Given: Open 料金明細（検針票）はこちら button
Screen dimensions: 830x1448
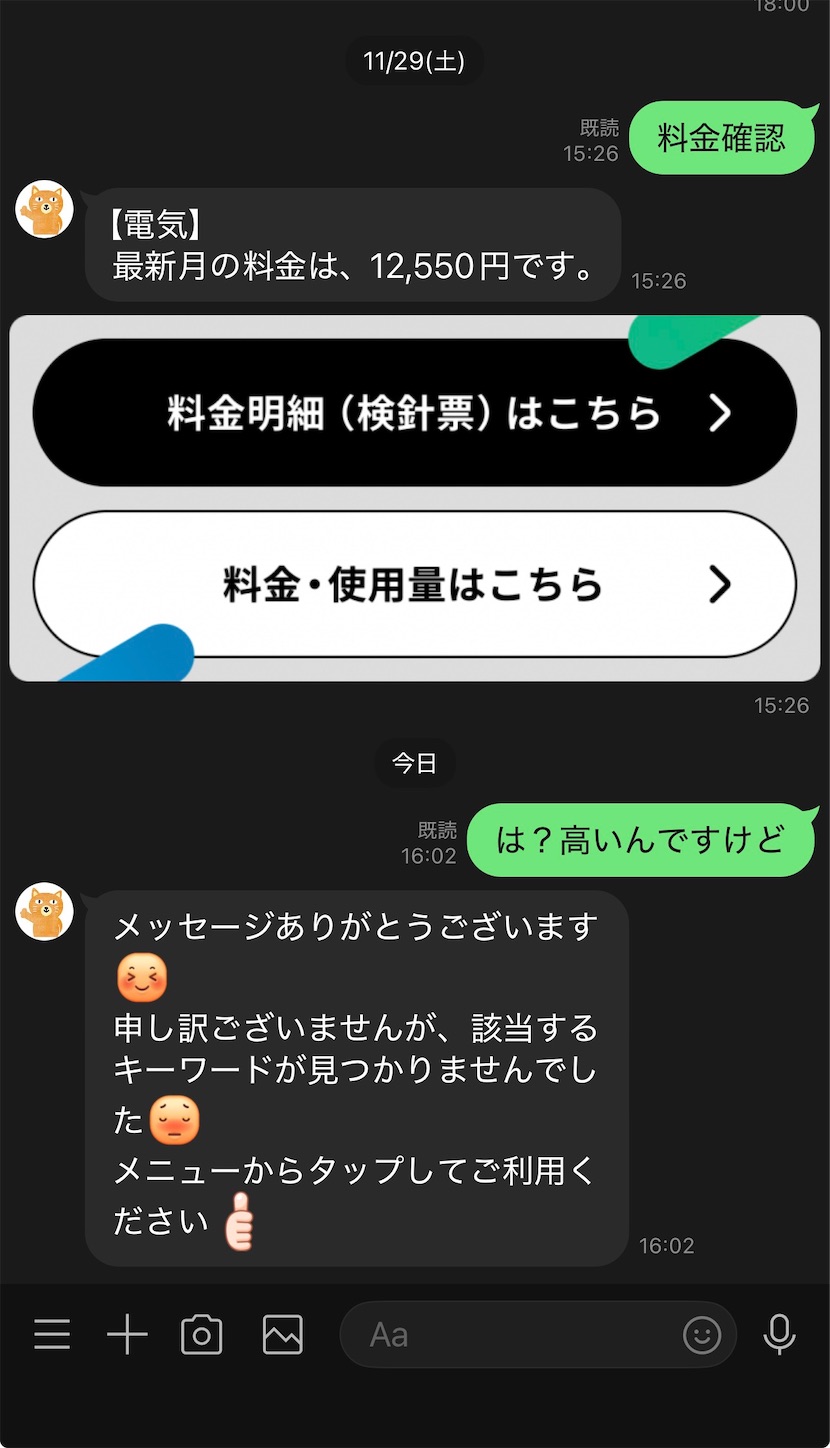Looking at the screenshot, I should point(414,412).
